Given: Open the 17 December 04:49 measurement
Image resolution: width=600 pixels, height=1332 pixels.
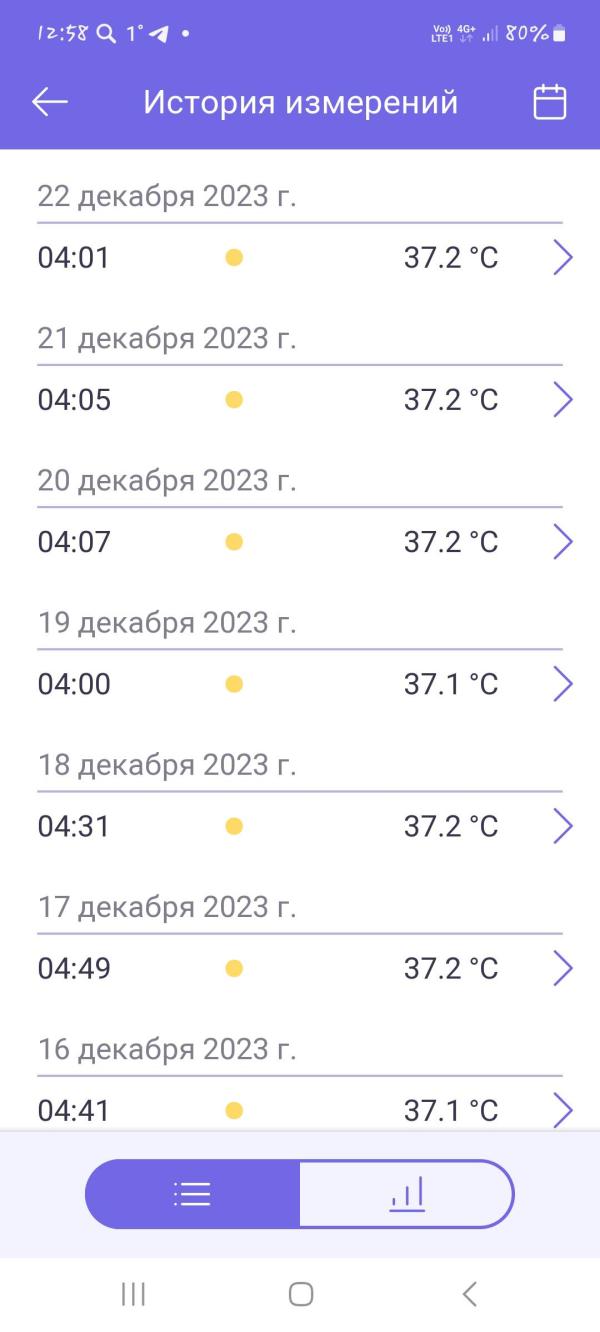Looking at the screenshot, I should [300, 968].
